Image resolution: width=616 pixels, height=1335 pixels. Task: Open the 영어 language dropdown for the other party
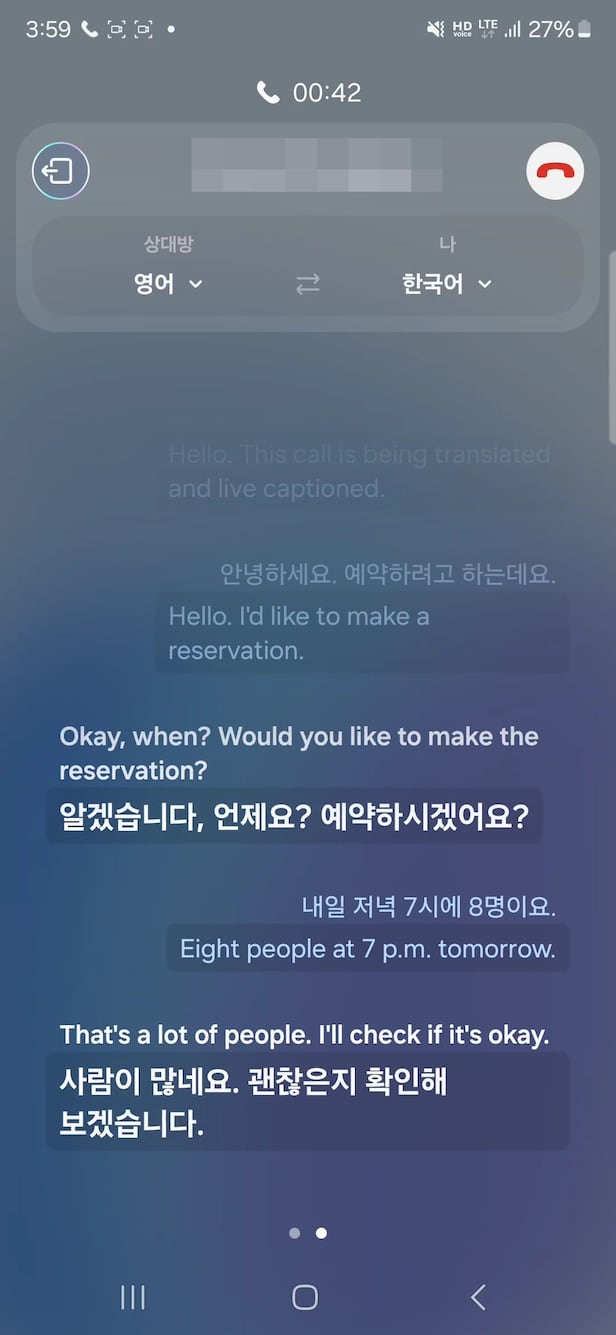pos(168,284)
